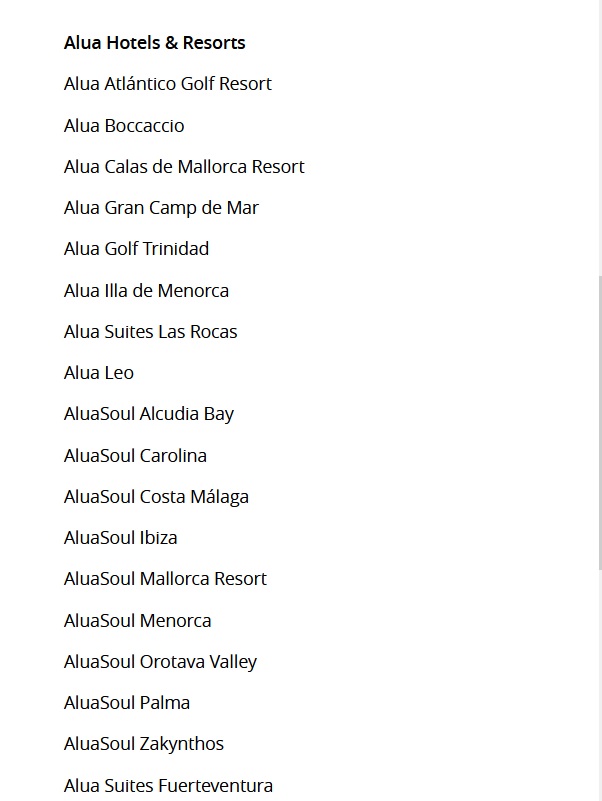The width and height of the screenshot is (602, 801).
Task: Choose Alua Calas de Mallorca Resort
Action: click(184, 167)
